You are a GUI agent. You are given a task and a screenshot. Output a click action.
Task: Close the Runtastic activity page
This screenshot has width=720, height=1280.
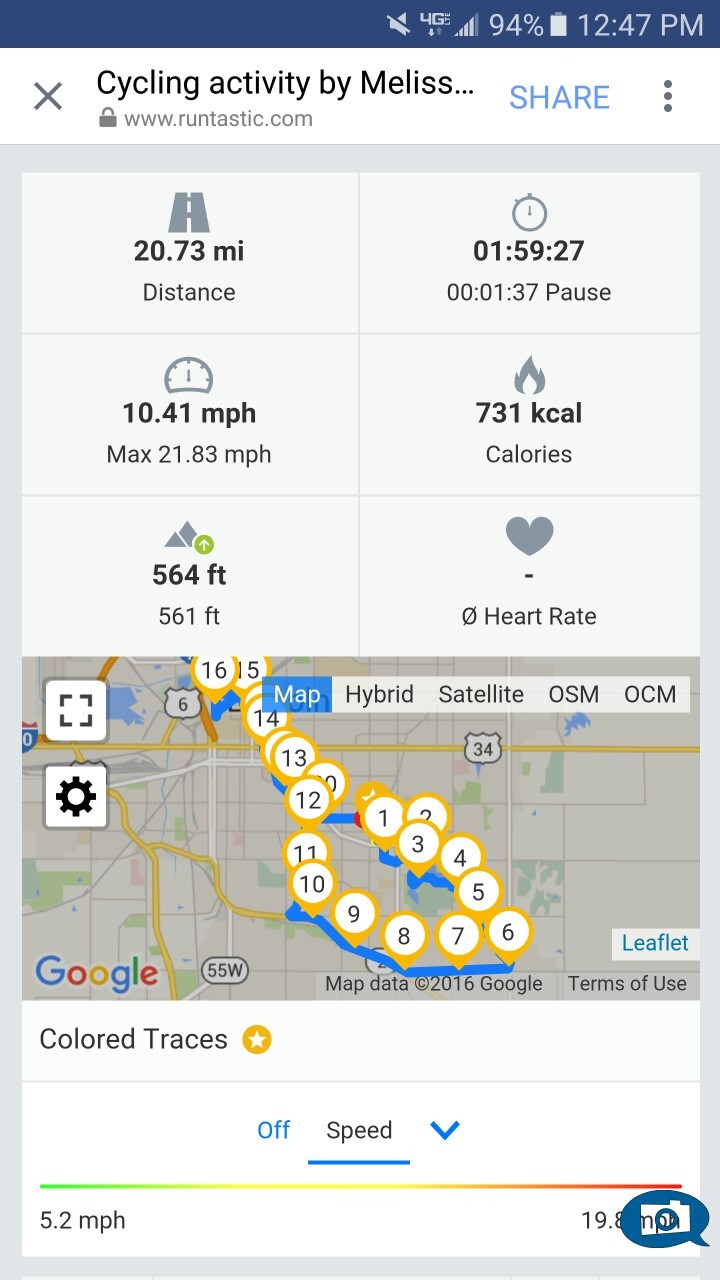pyautogui.click(x=48, y=97)
